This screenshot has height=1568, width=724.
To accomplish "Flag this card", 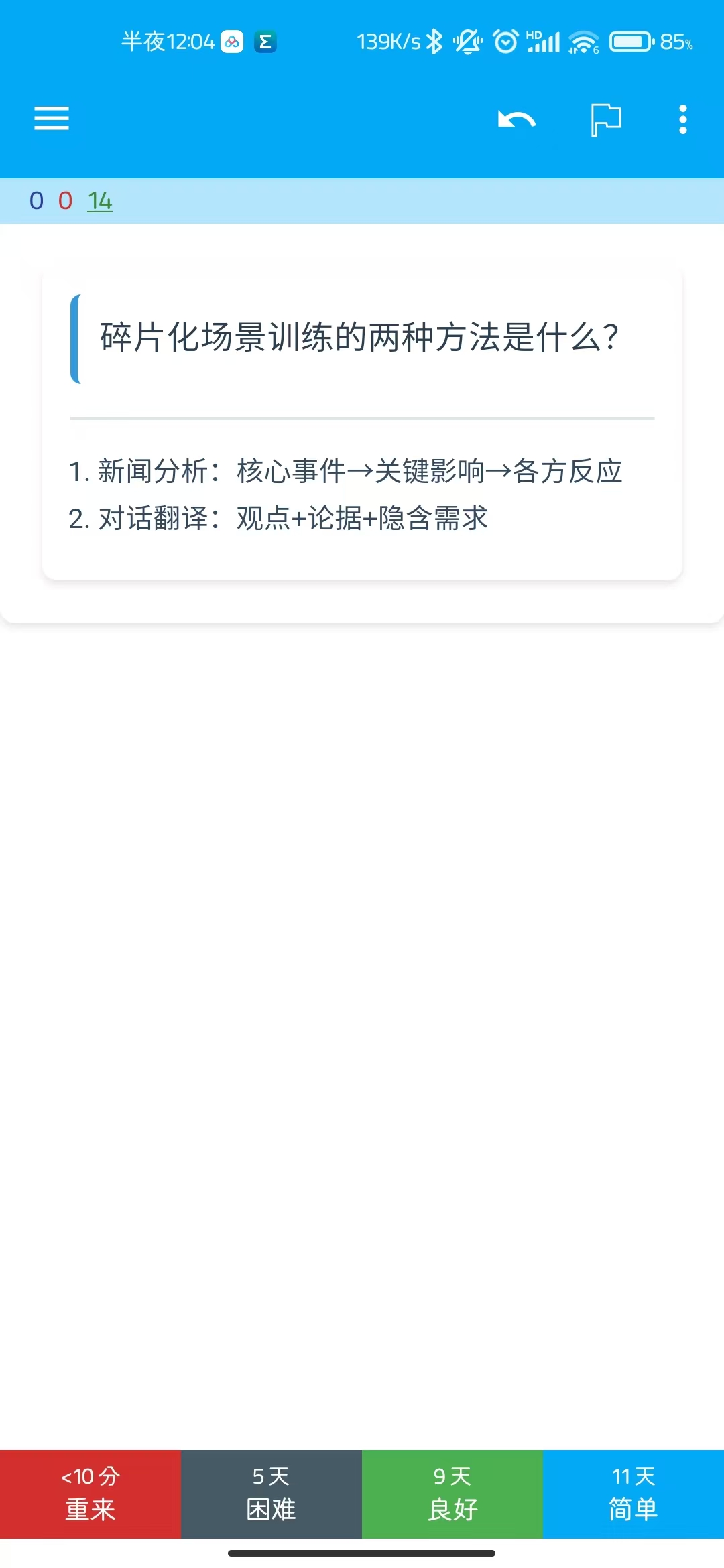I will (x=606, y=120).
